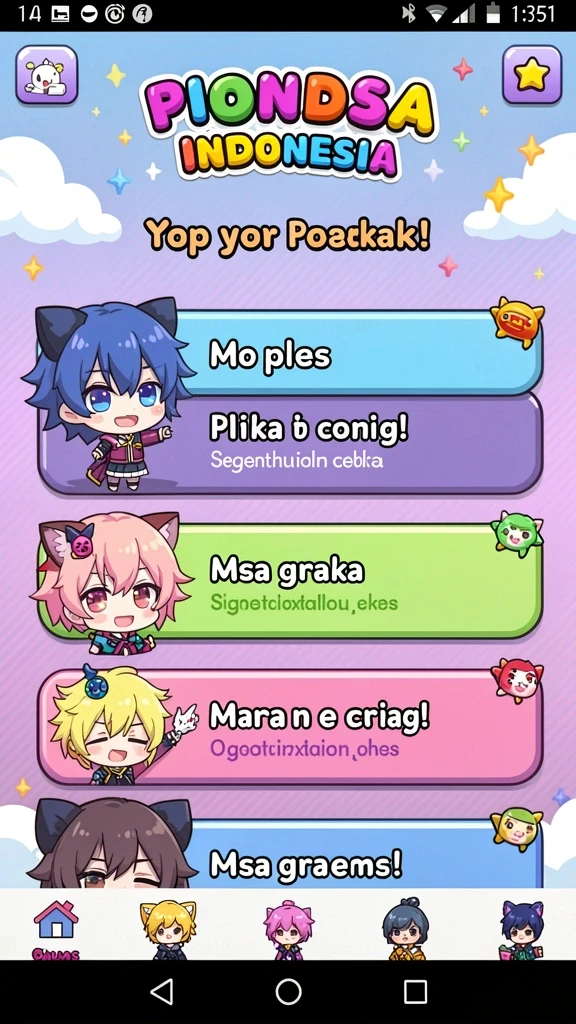576x1024 pixels.
Task: Tap the orange badge on the 'Mo ples' card
Action: click(x=517, y=321)
